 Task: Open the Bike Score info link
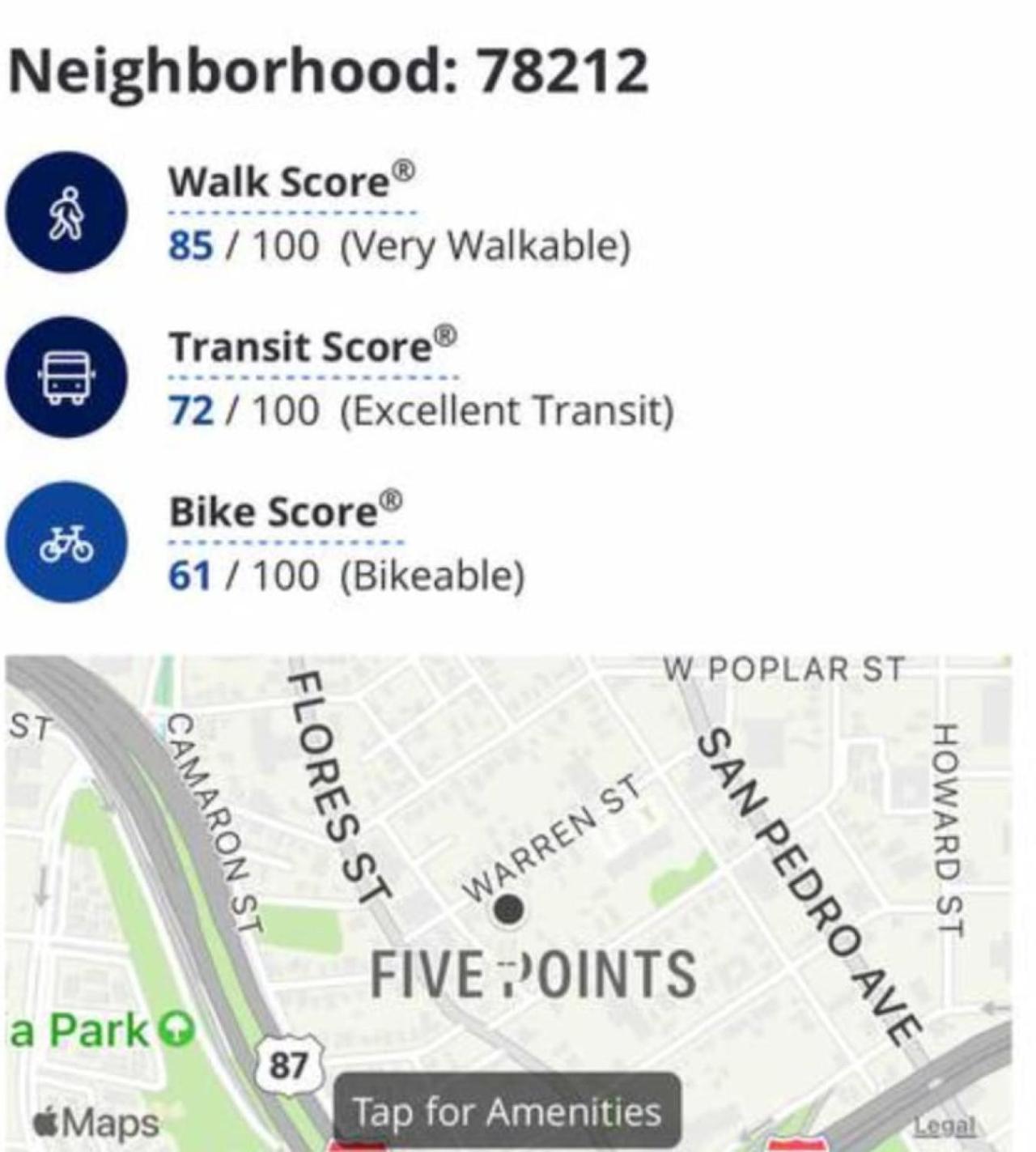pos(284,513)
